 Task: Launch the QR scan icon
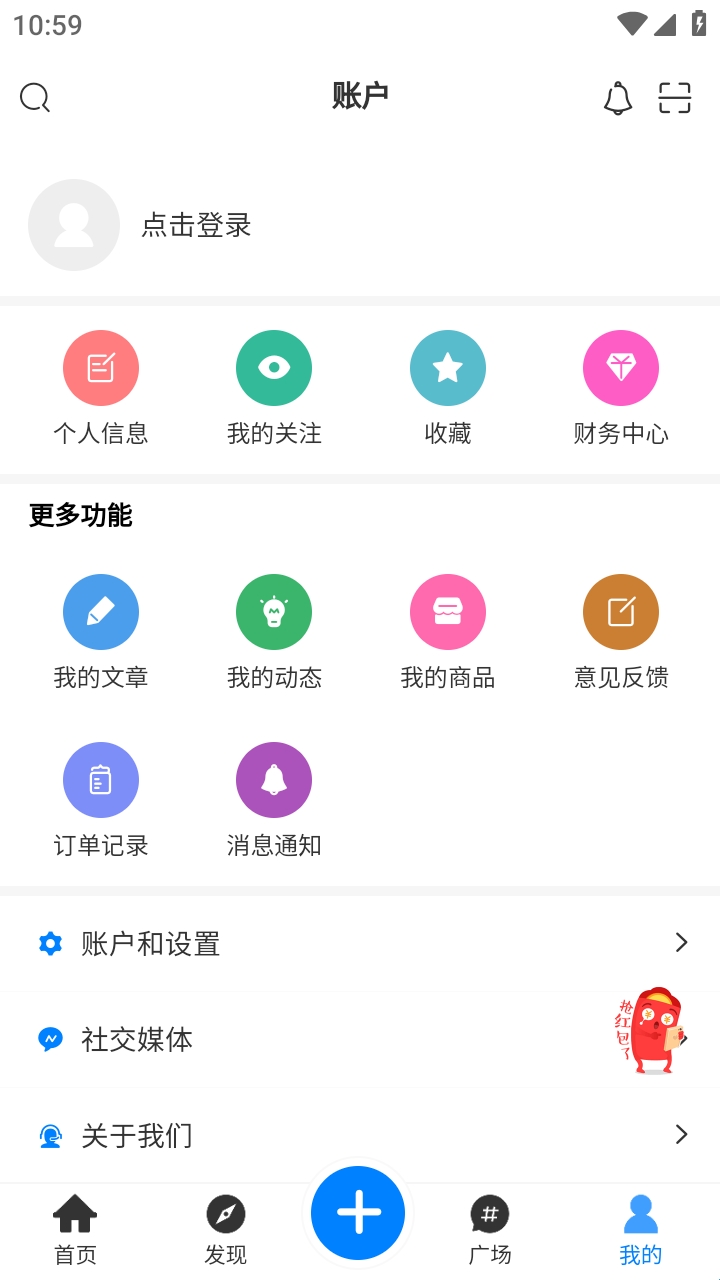pyautogui.click(x=675, y=98)
